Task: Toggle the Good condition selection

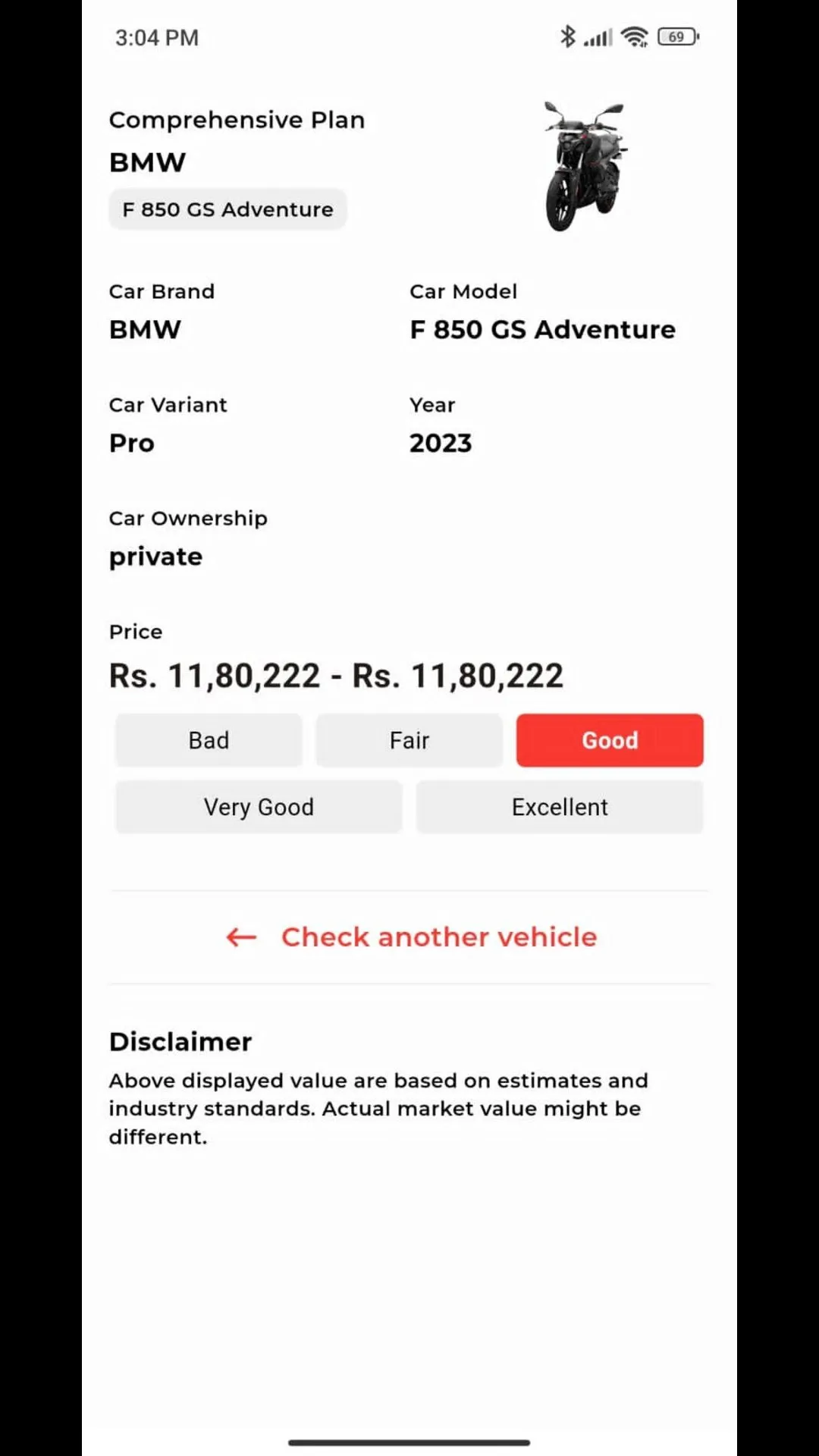Action: point(610,740)
